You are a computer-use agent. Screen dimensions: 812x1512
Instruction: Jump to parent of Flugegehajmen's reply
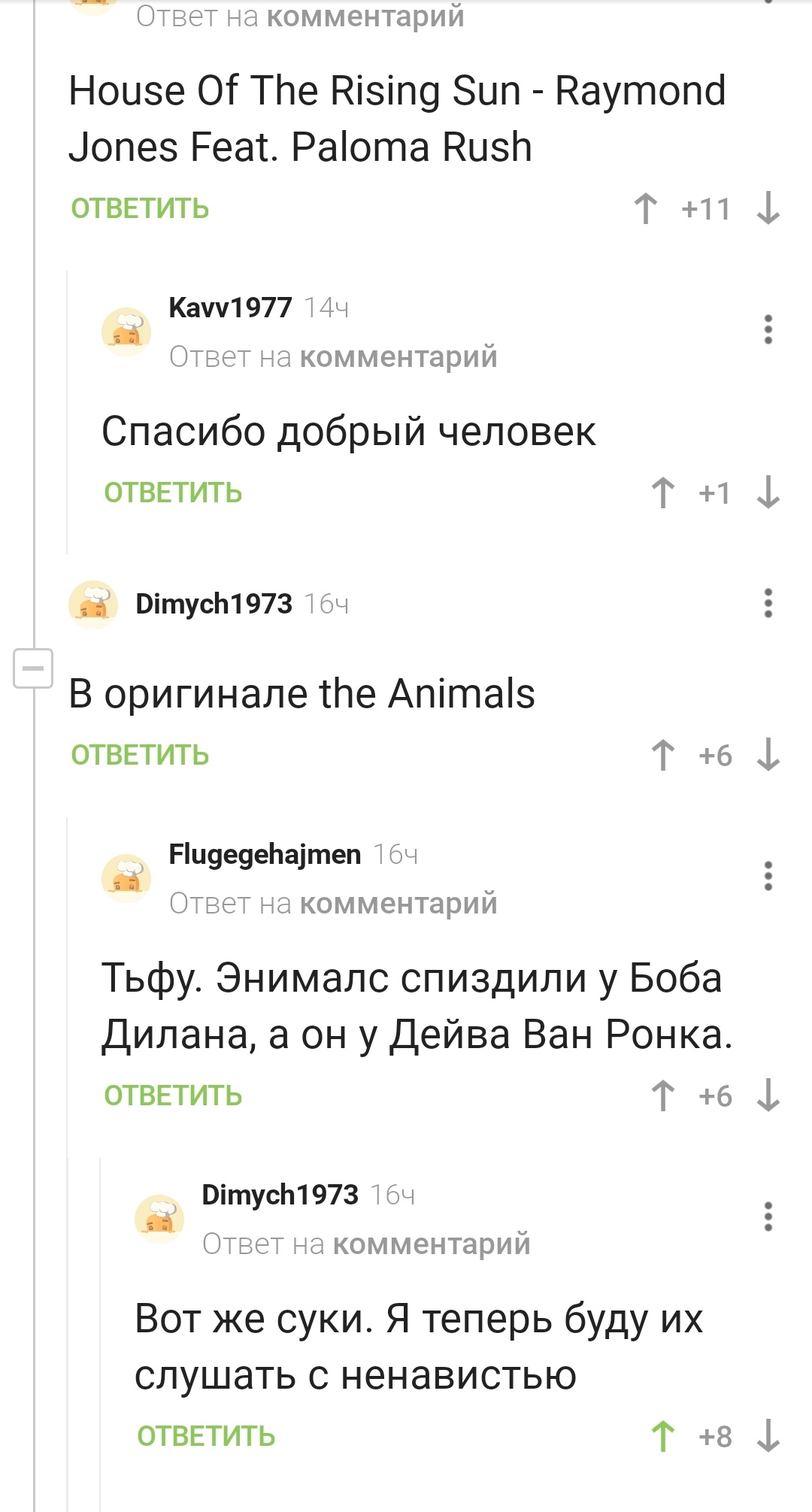tap(398, 903)
